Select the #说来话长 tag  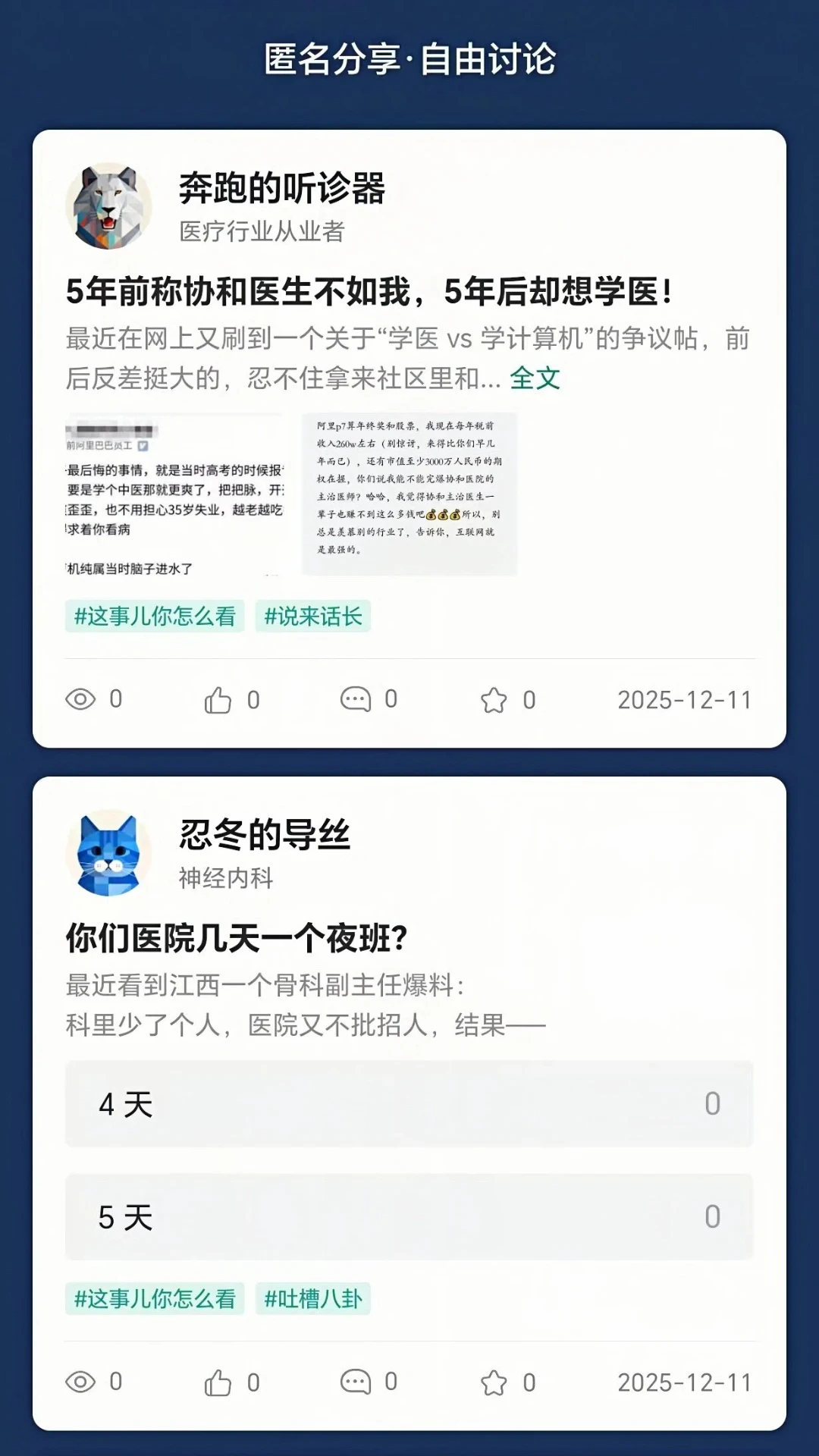tap(314, 617)
